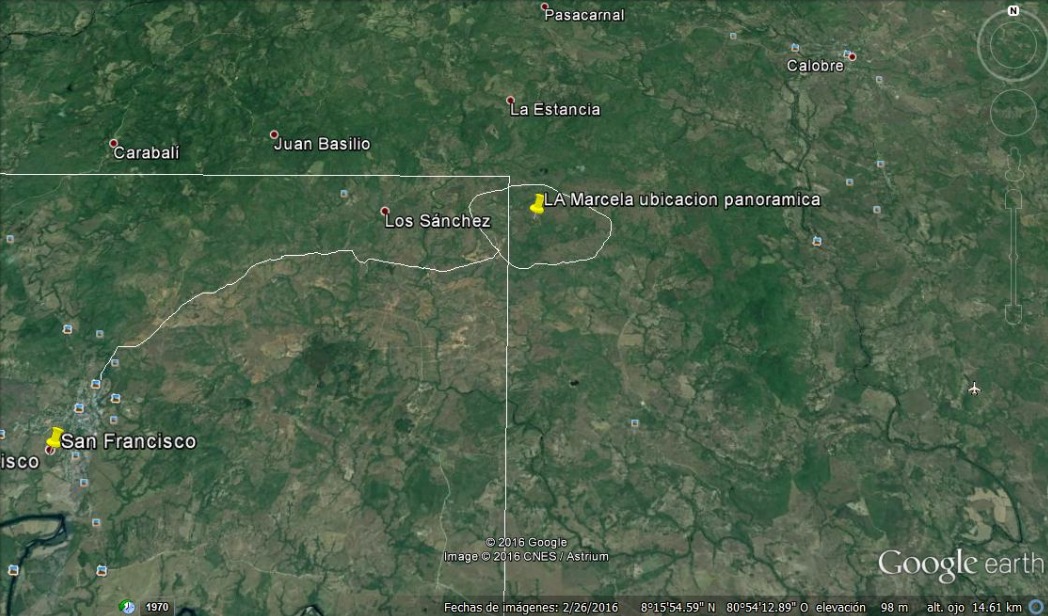The height and width of the screenshot is (616, 1048).
Task: Open the historical imagery clock icon
Action: coord(128,607)
